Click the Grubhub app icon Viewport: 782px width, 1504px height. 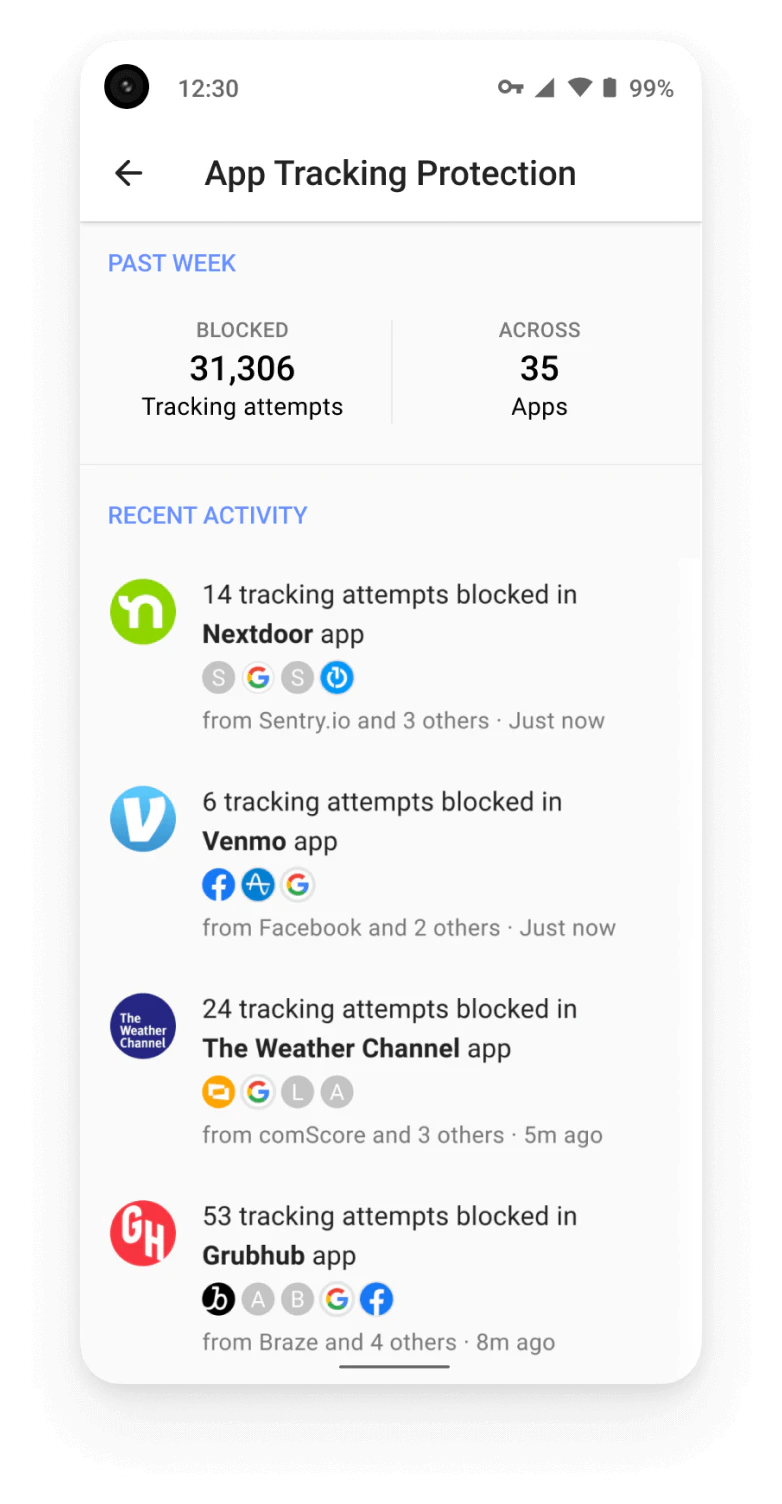[x=143, y=1233]
